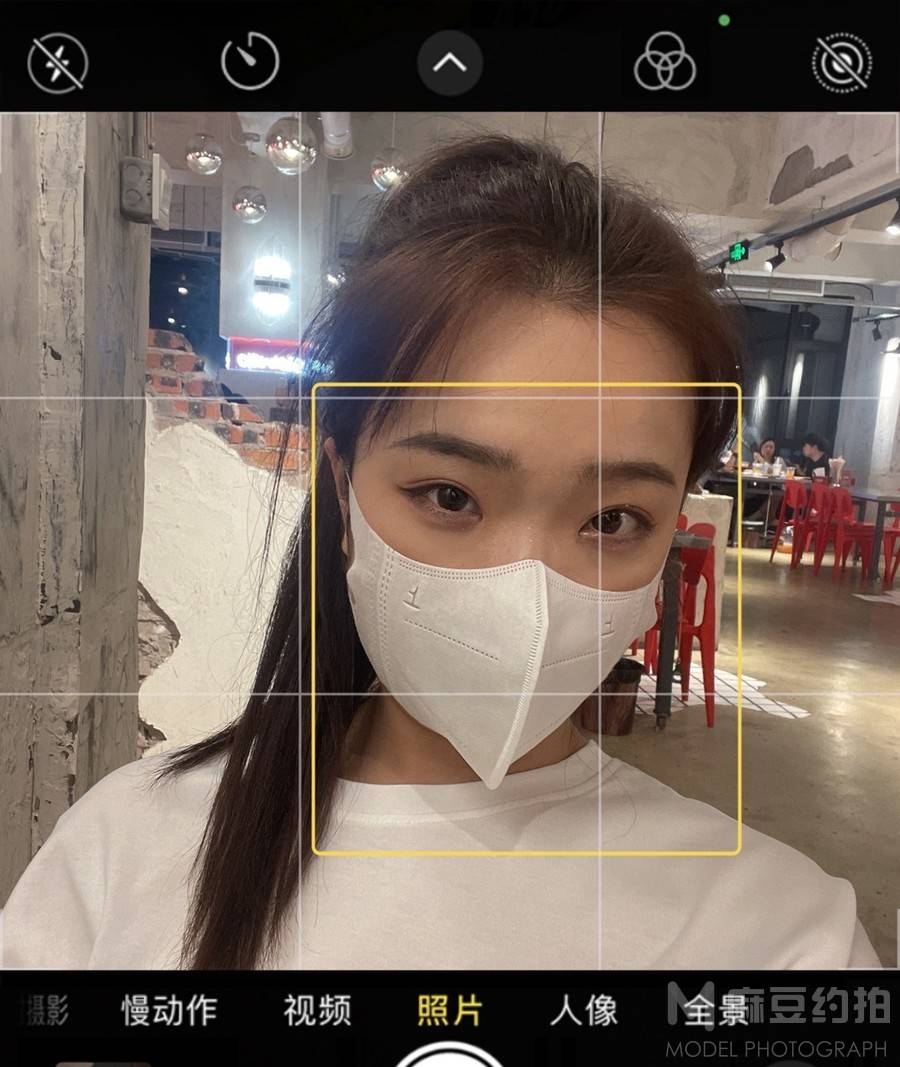Expand camera options with the up chevron
Viewport: 900px width, 1067px height.
[x=450, y=63]
